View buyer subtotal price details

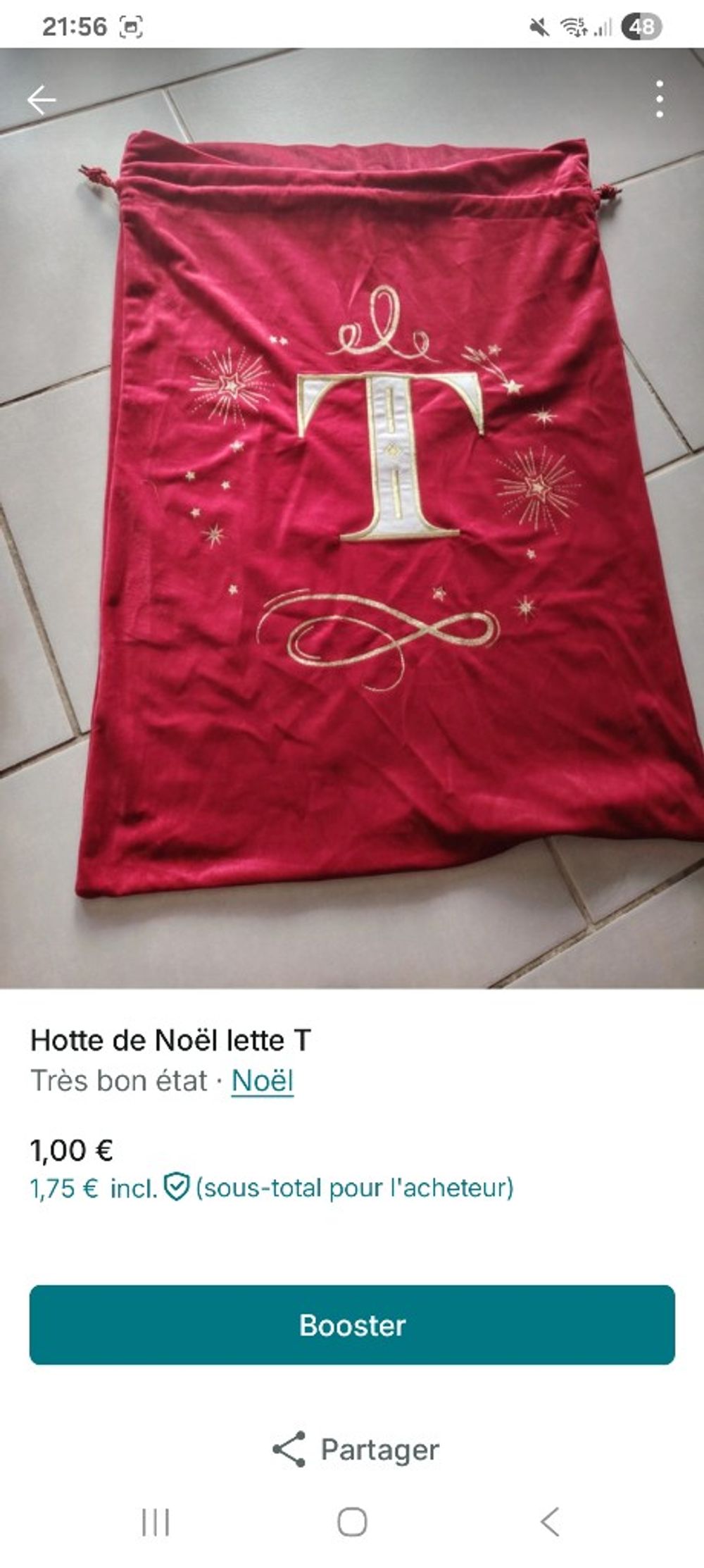[x=272, y=1188]
